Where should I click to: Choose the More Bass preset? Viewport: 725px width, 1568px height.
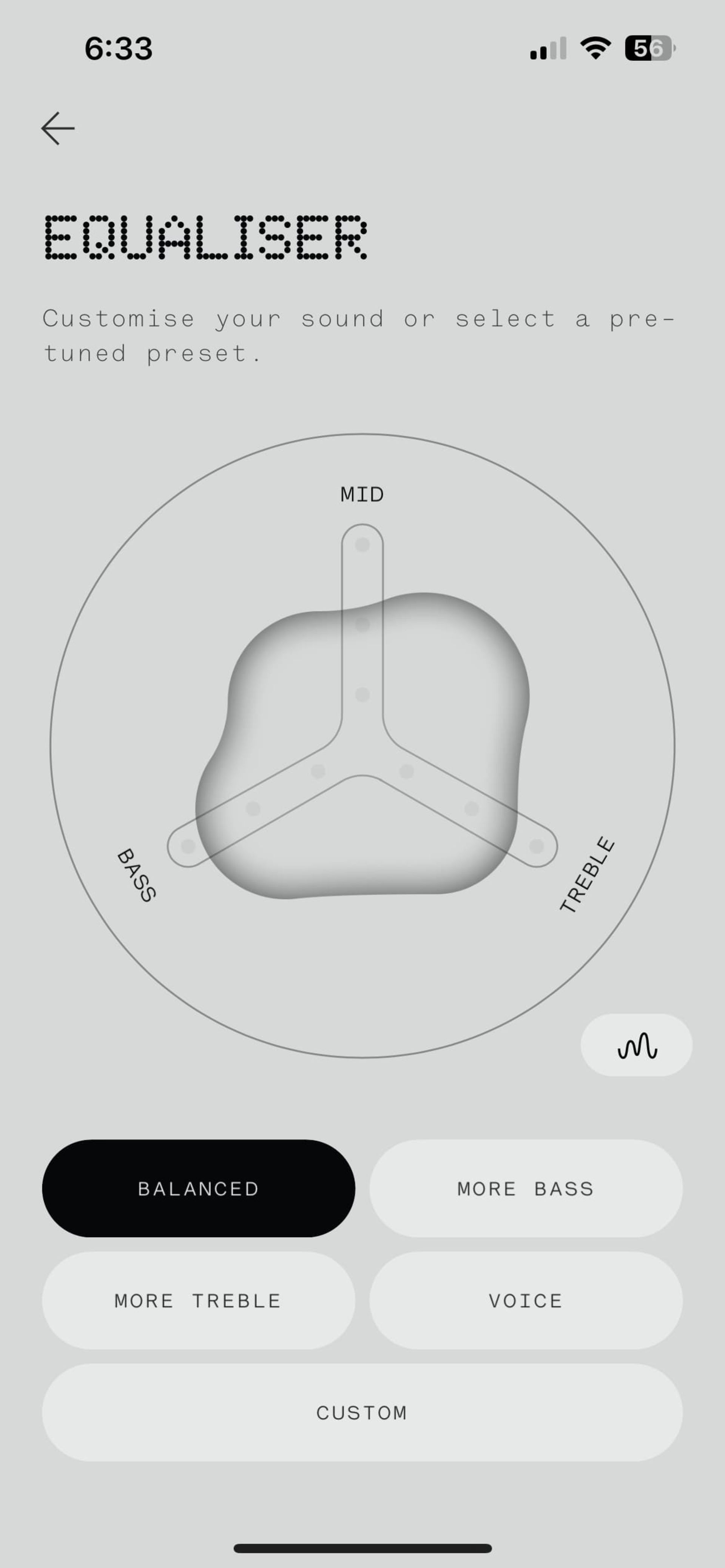526,1188
